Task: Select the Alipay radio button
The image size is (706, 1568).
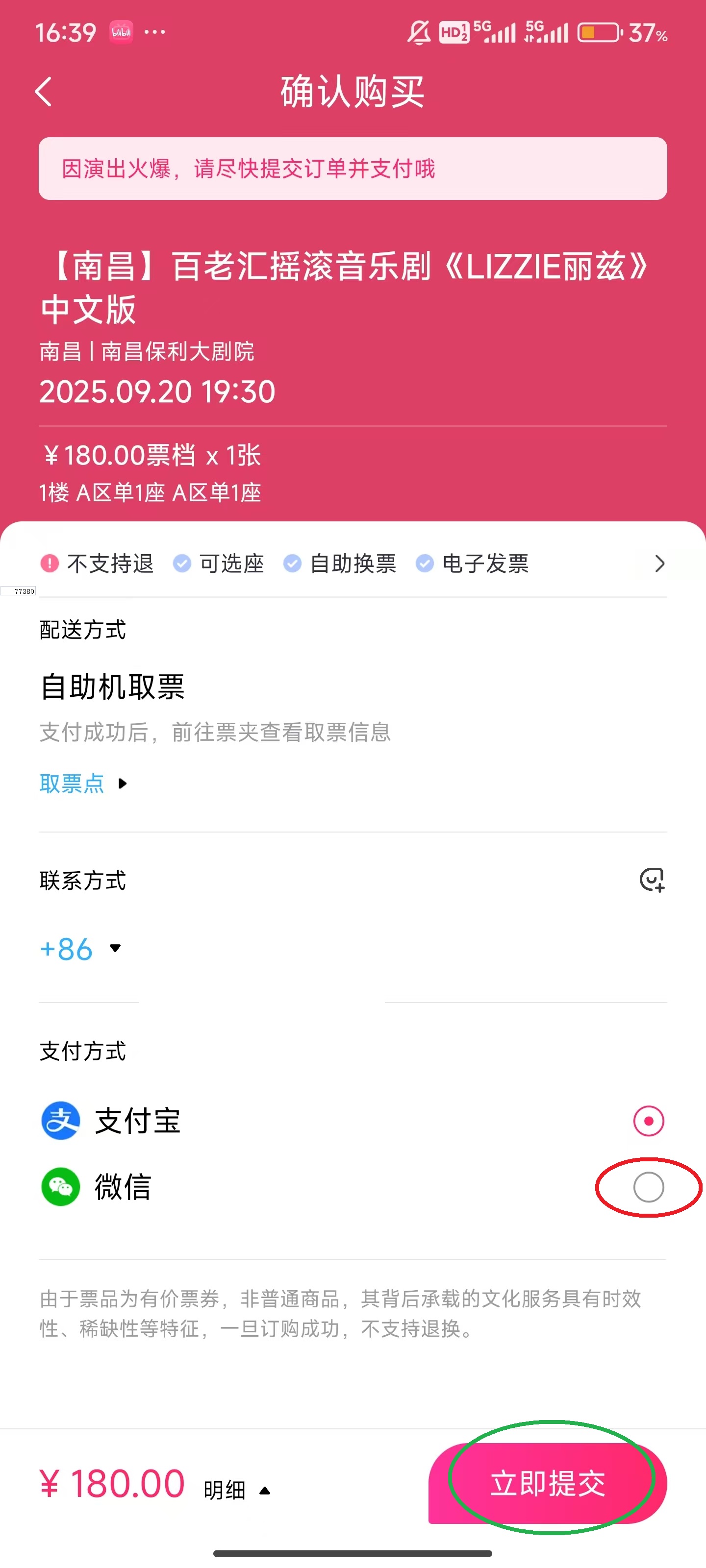Action: pyautogui.click(x=648, y=1120)
